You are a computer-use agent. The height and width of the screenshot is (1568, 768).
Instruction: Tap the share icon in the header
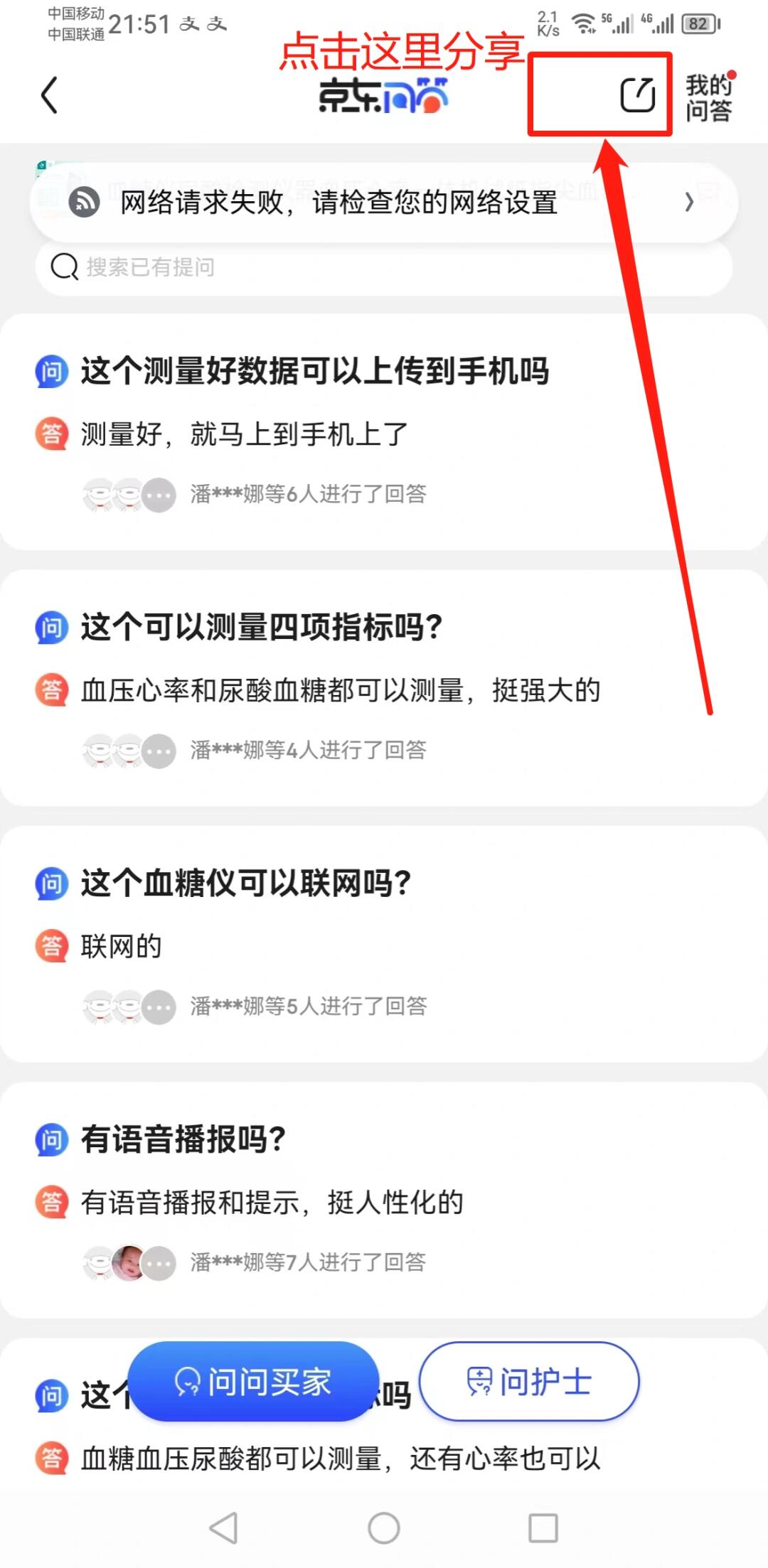click(637, 95)
